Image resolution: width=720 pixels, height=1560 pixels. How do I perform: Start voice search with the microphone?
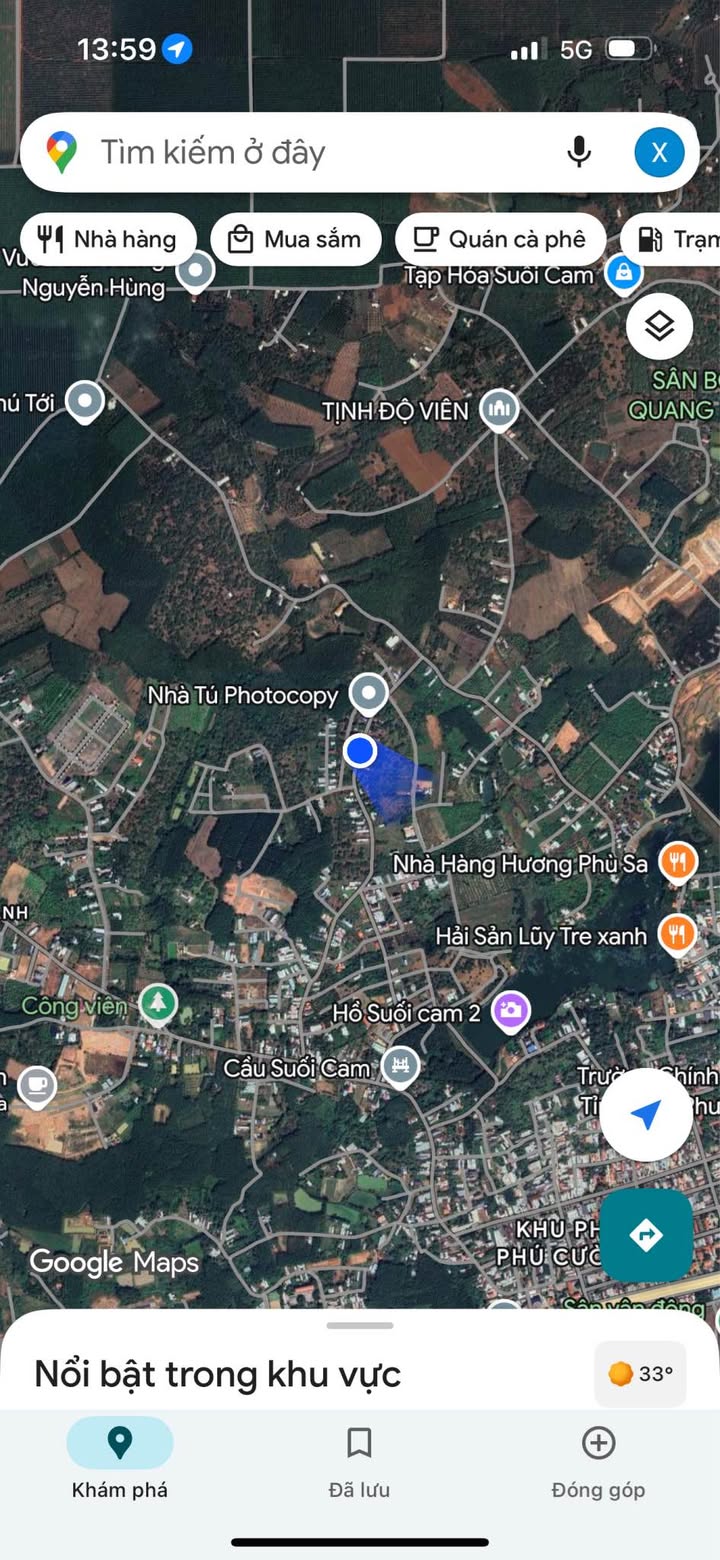[x=579, y=153]
